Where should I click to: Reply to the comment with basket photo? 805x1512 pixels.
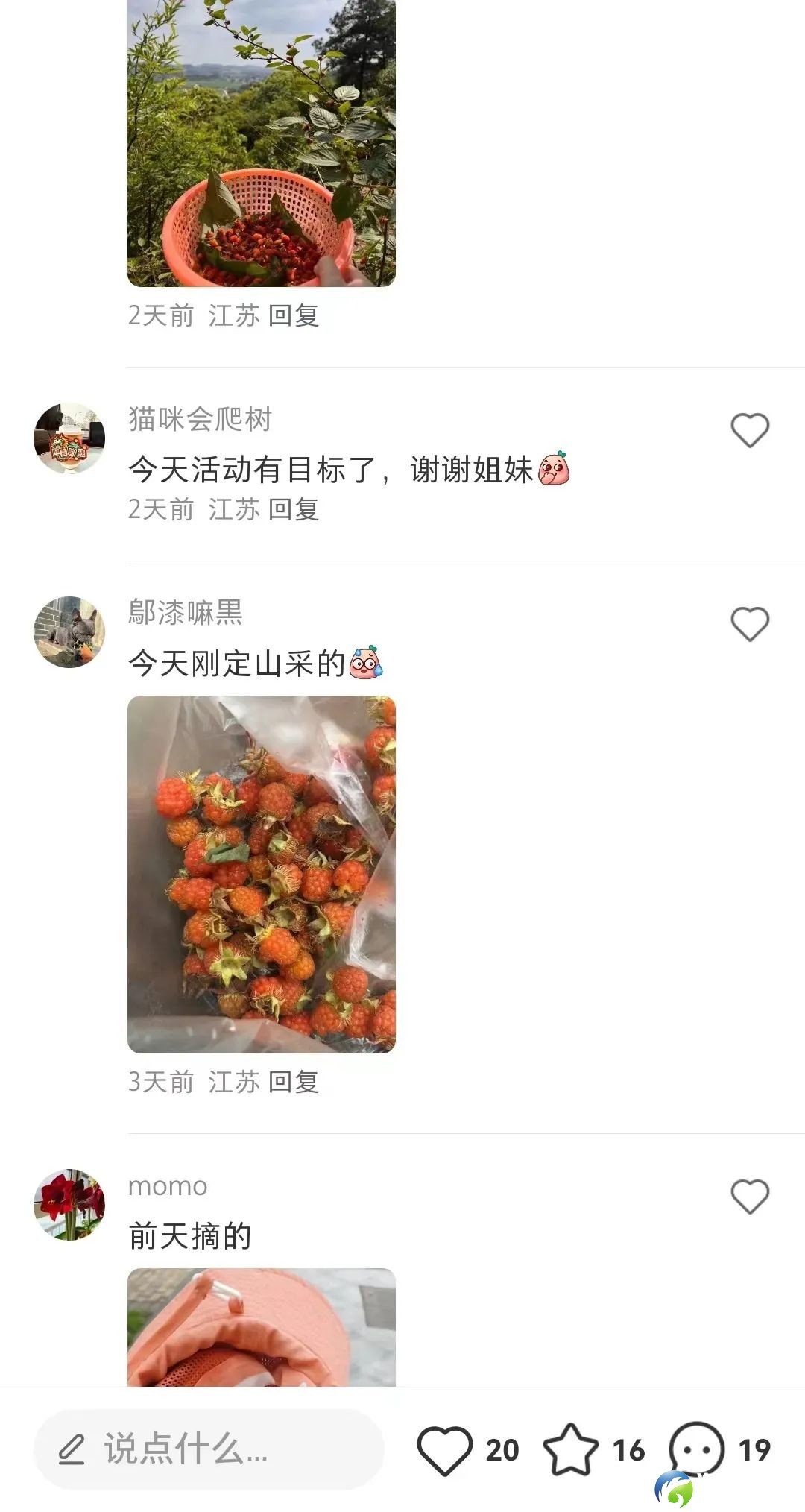pyautogui.click(x=294, y=316)
